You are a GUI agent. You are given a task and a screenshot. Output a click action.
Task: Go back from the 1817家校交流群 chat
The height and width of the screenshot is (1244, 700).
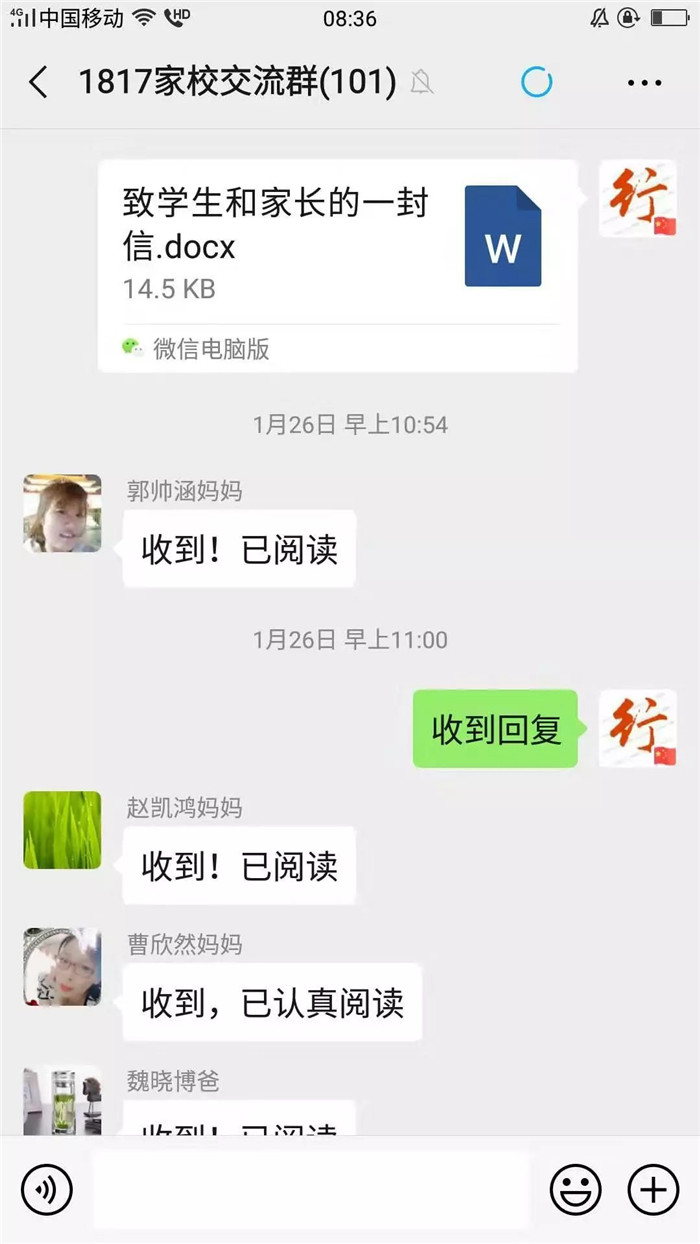(38, 82)
